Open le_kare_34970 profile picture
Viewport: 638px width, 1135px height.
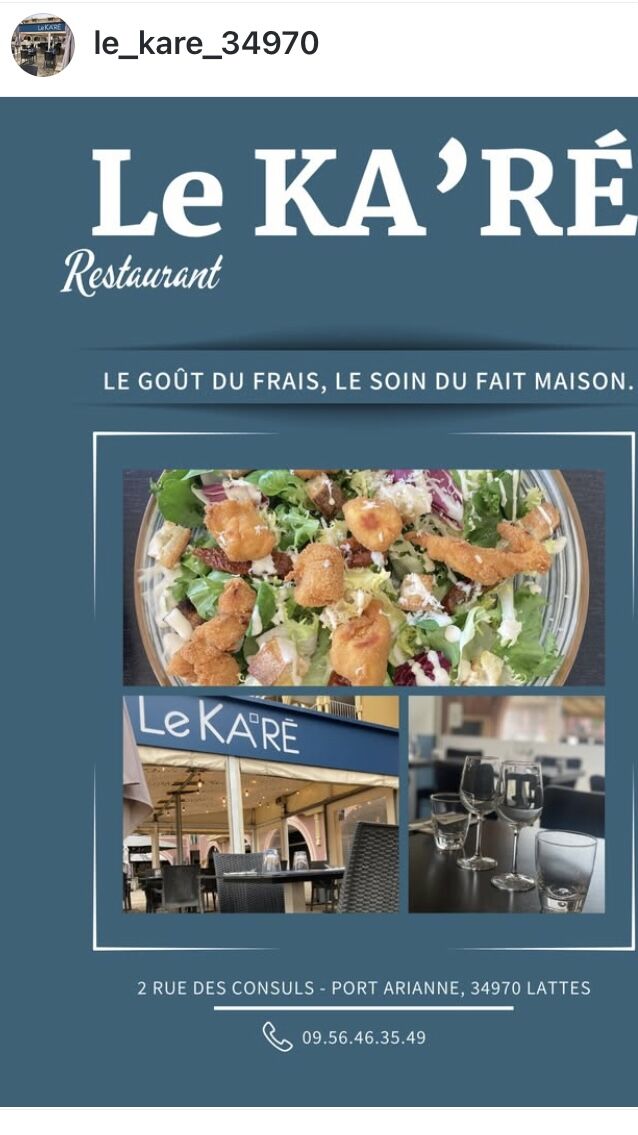pos(42,45)
